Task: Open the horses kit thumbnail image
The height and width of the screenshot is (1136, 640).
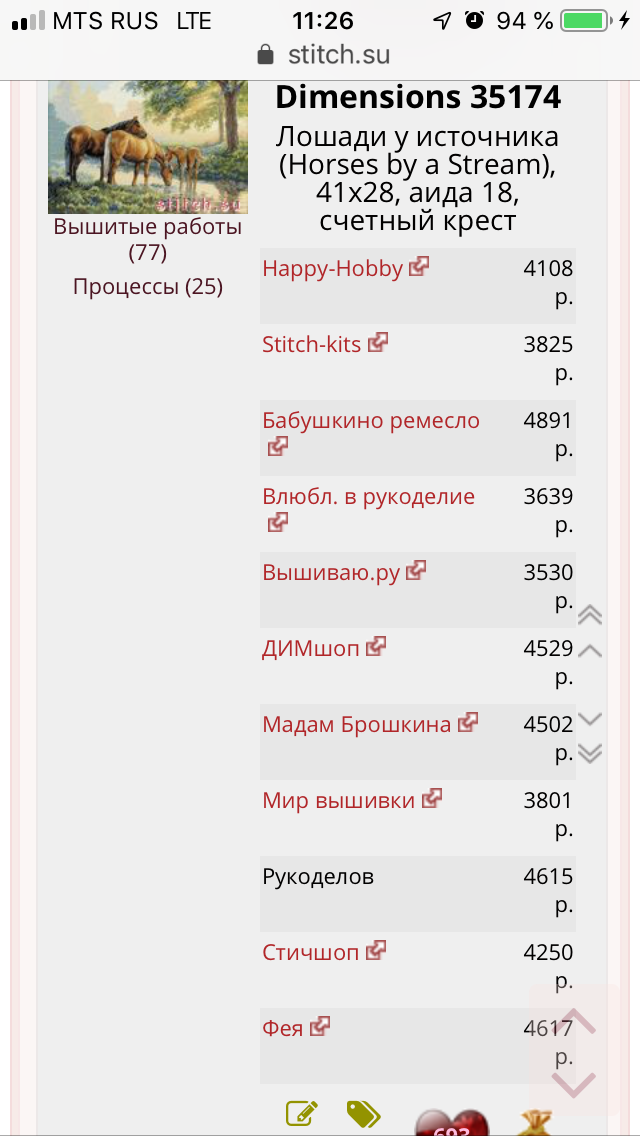Action: coord(148,147)
